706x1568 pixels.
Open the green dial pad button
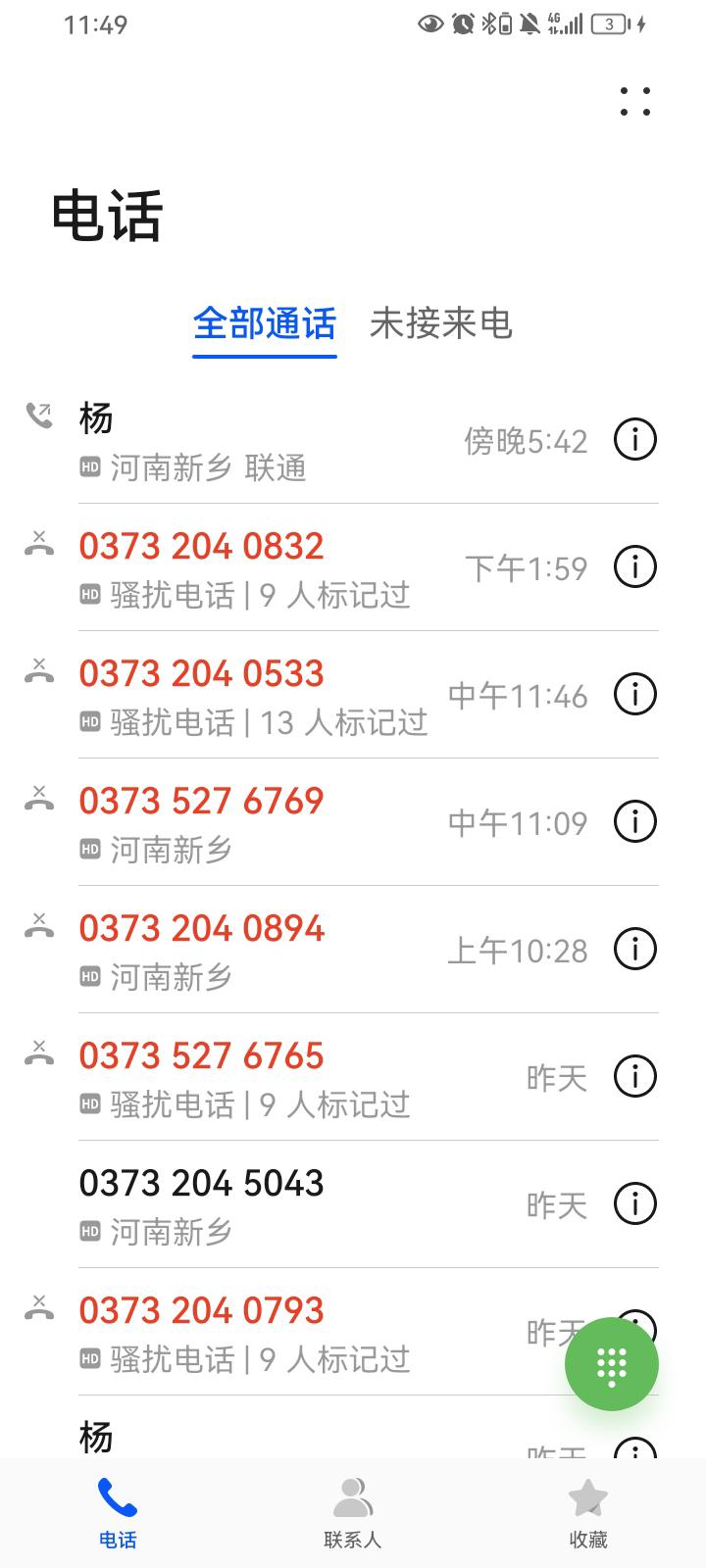(x=612, y=1364)
